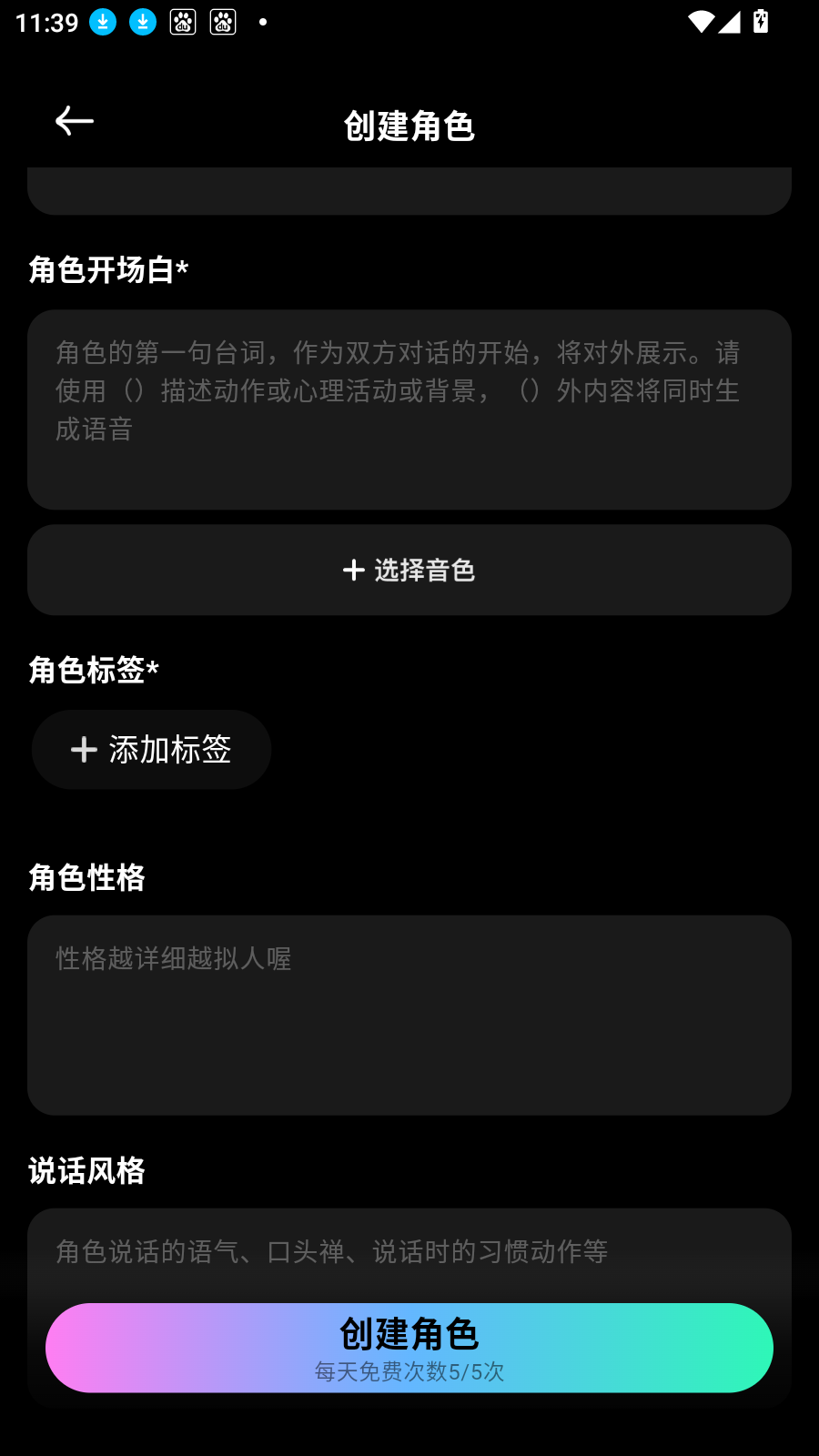Click the 角色开场白 opening line field

[x=409, y=409]
